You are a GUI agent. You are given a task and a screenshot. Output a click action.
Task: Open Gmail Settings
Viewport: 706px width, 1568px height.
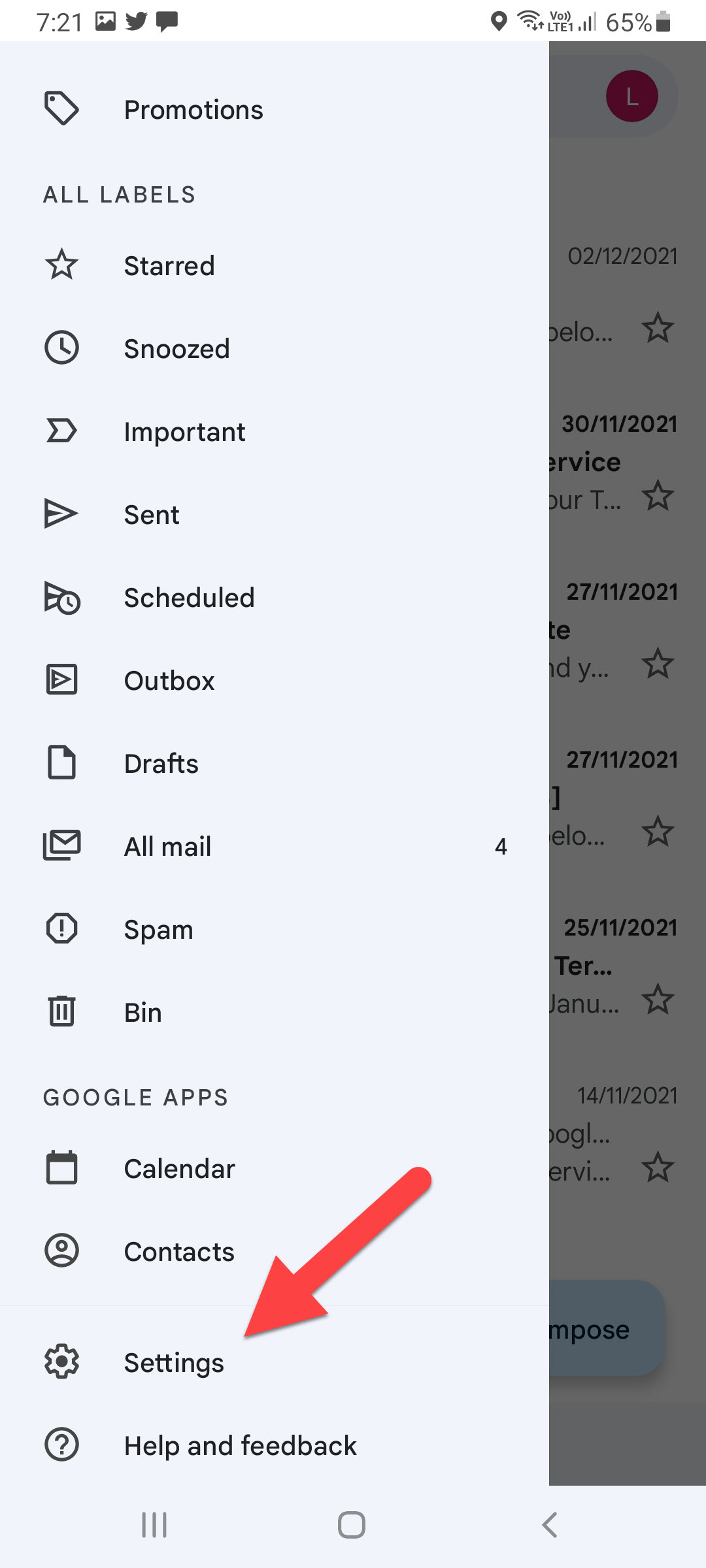[x=174, y=1362]
